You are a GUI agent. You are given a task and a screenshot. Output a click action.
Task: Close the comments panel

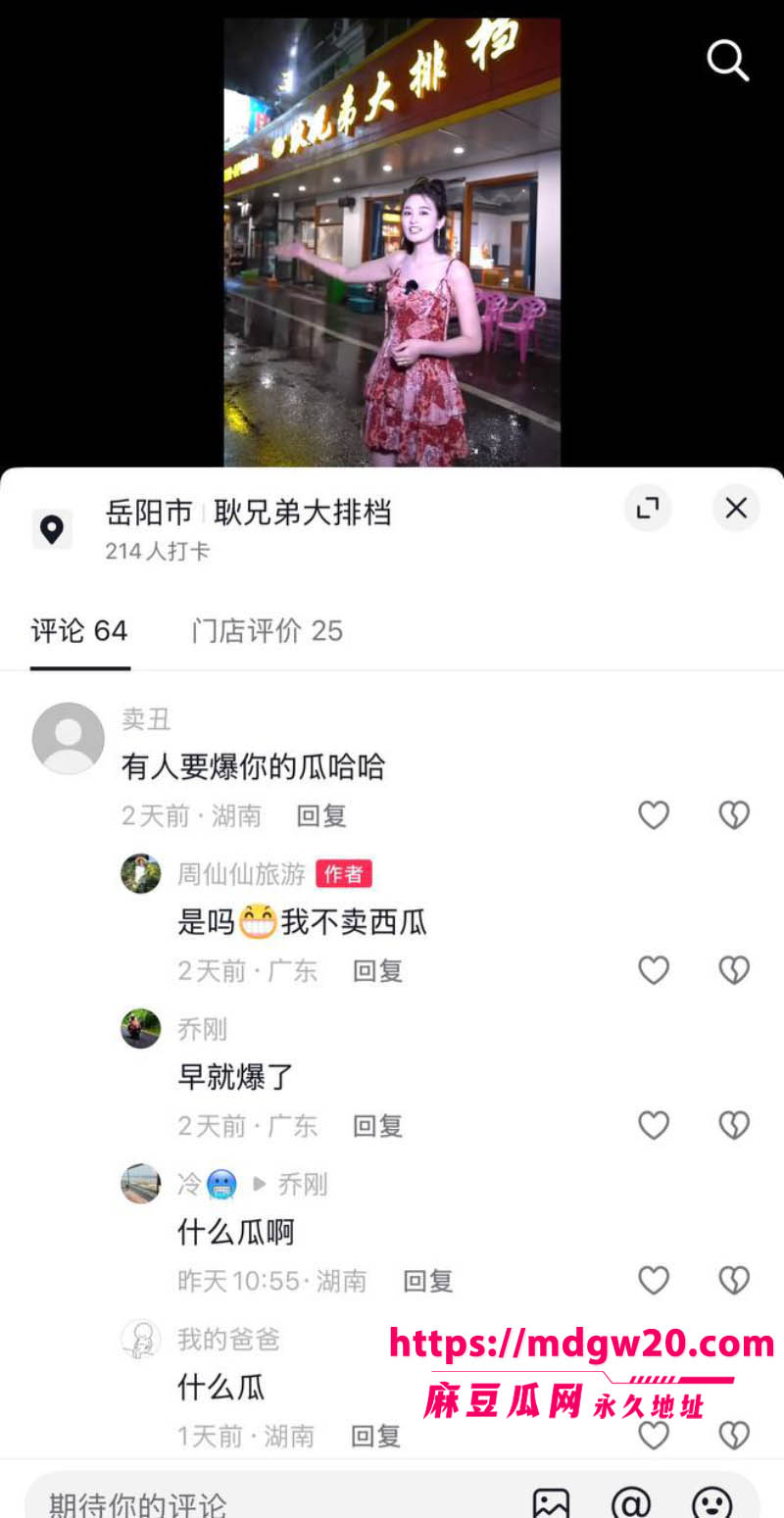click(x=736, y=508)
